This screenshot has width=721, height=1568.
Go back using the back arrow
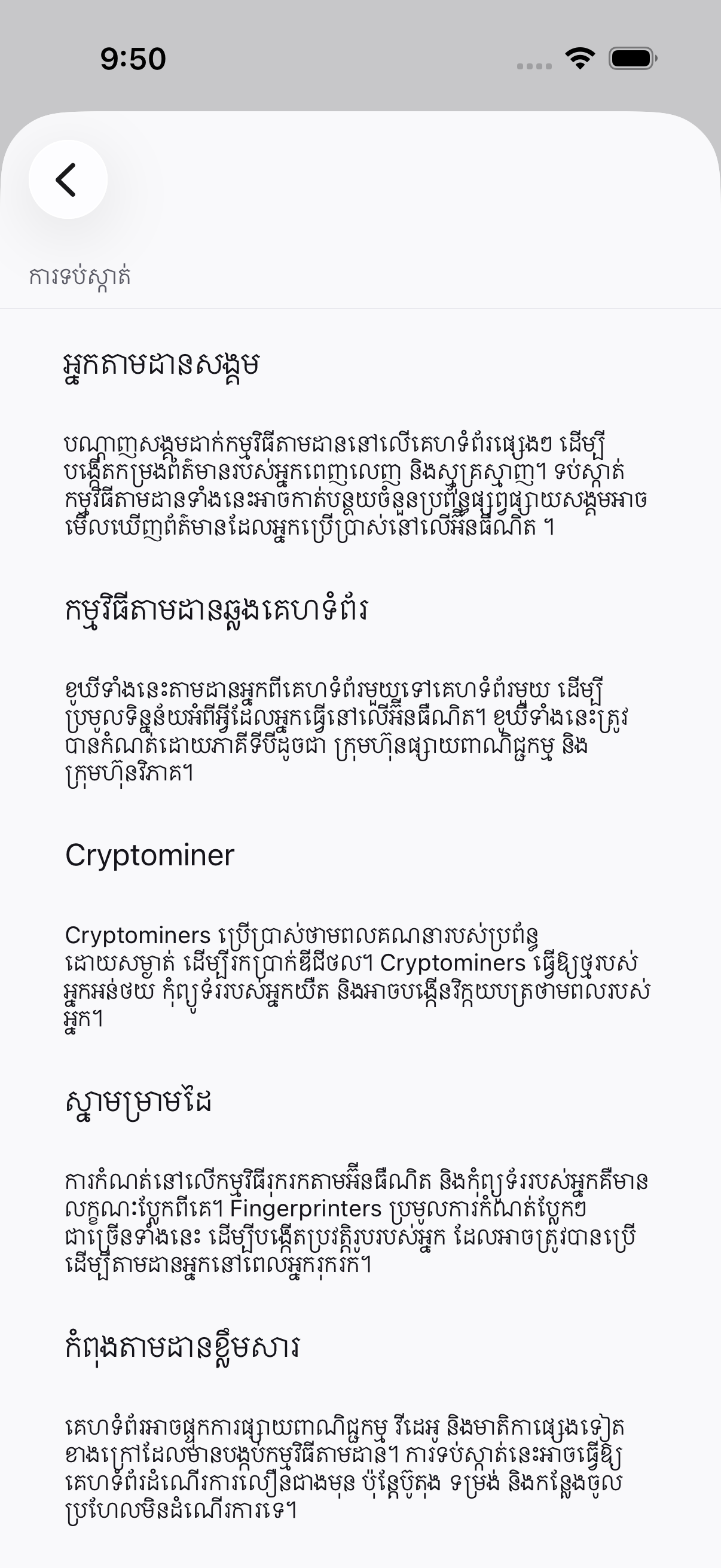click(68, 179)
